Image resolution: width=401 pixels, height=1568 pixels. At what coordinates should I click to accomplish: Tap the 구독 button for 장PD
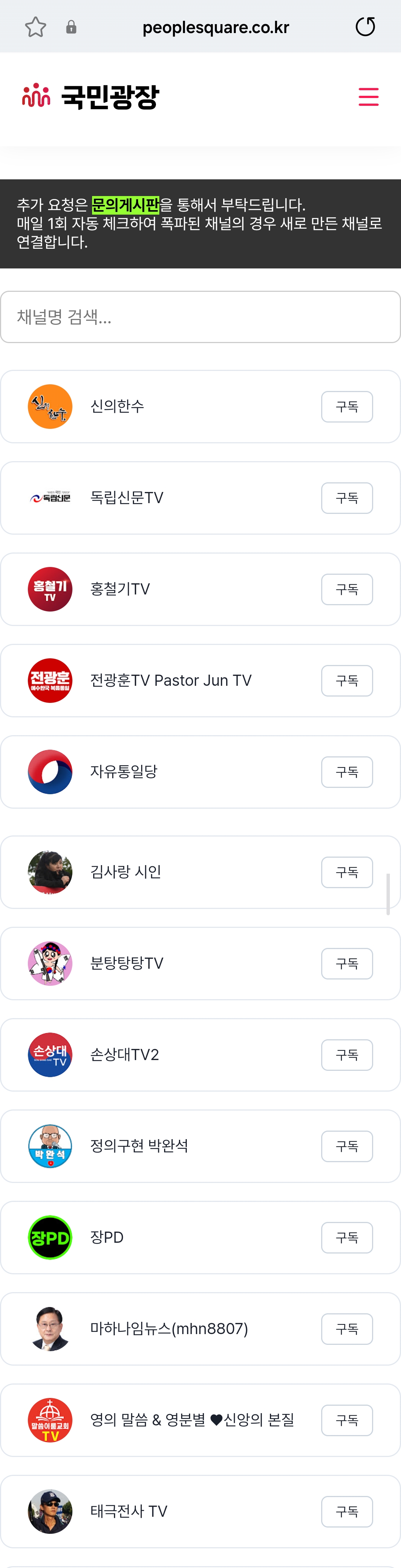tap(347, 1238)
